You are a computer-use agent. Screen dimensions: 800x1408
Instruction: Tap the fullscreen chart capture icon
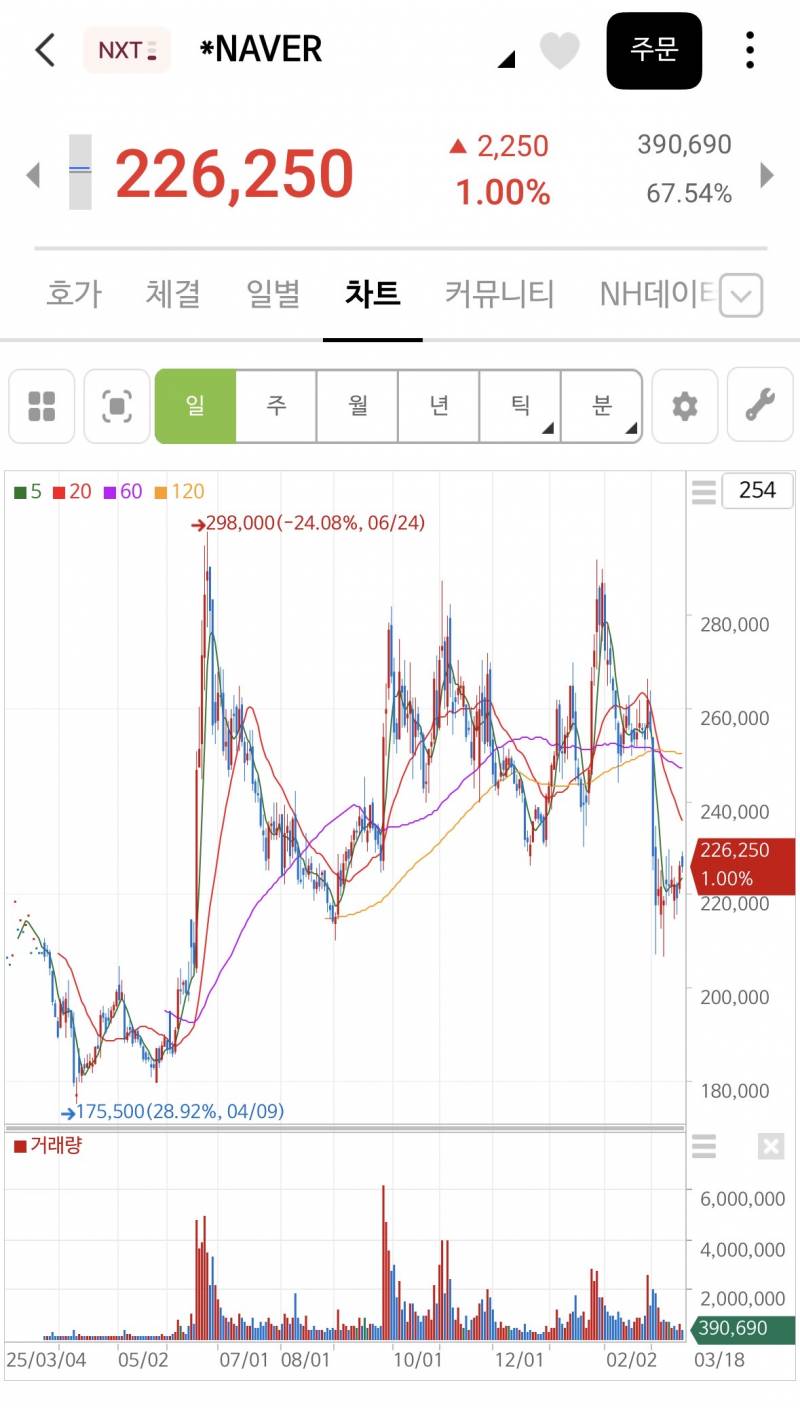click(x=117, y=406)
